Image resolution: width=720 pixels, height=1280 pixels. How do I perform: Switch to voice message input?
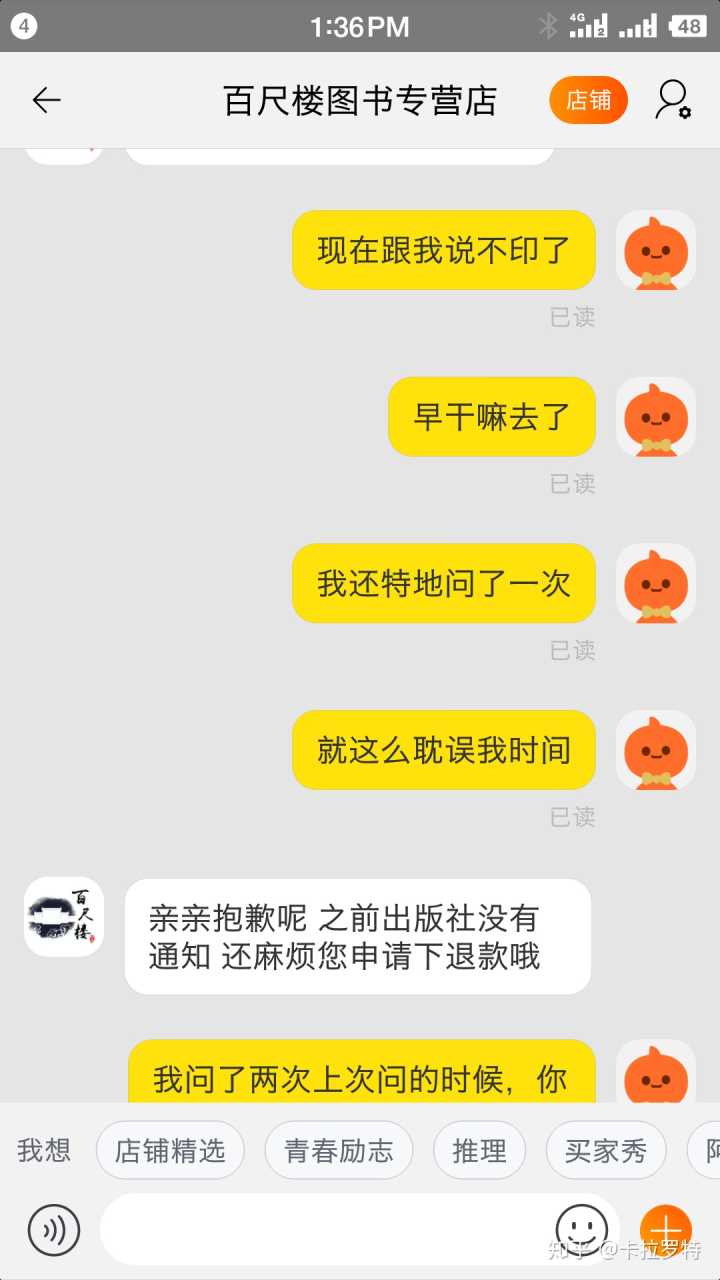[x=53, y=1229]
